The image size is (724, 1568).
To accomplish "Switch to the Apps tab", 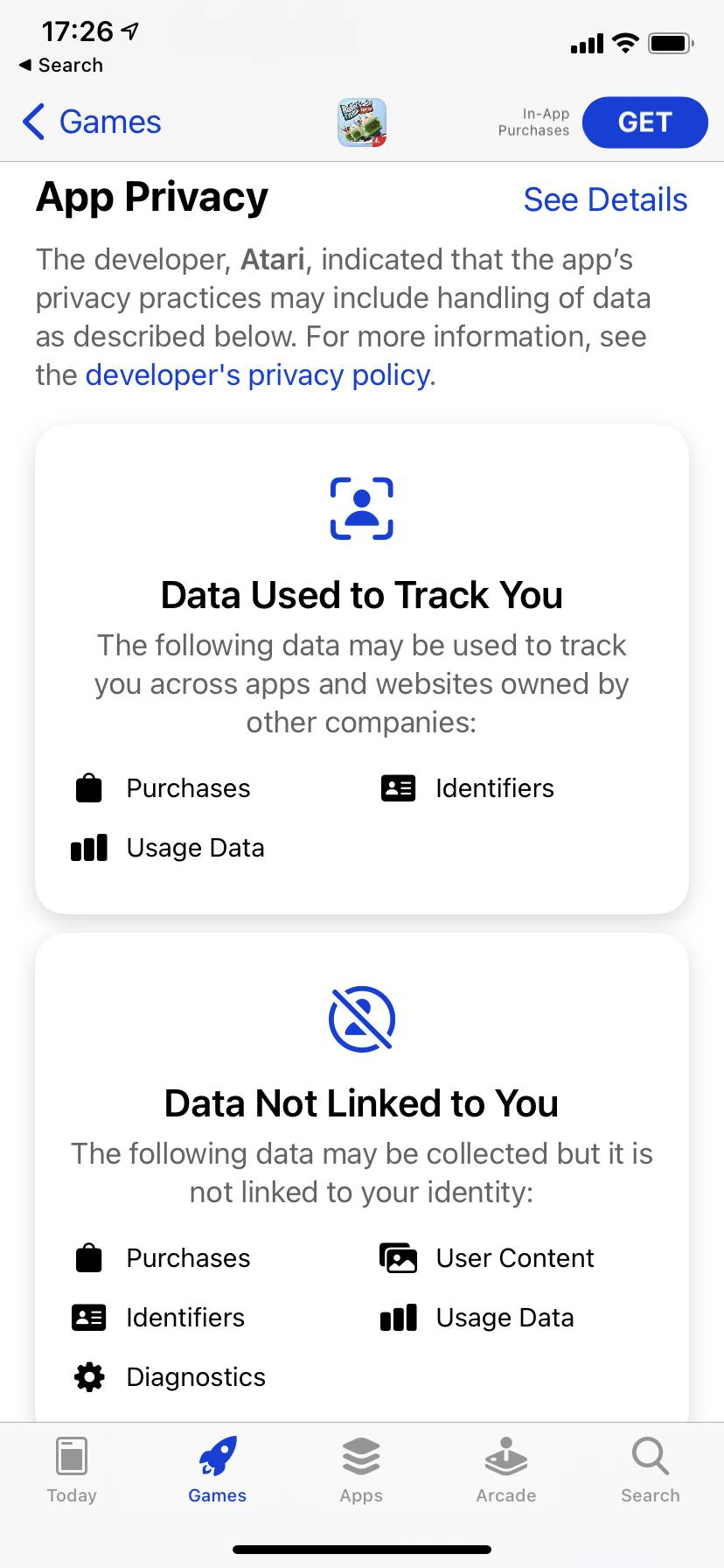I will (361, 1470).
